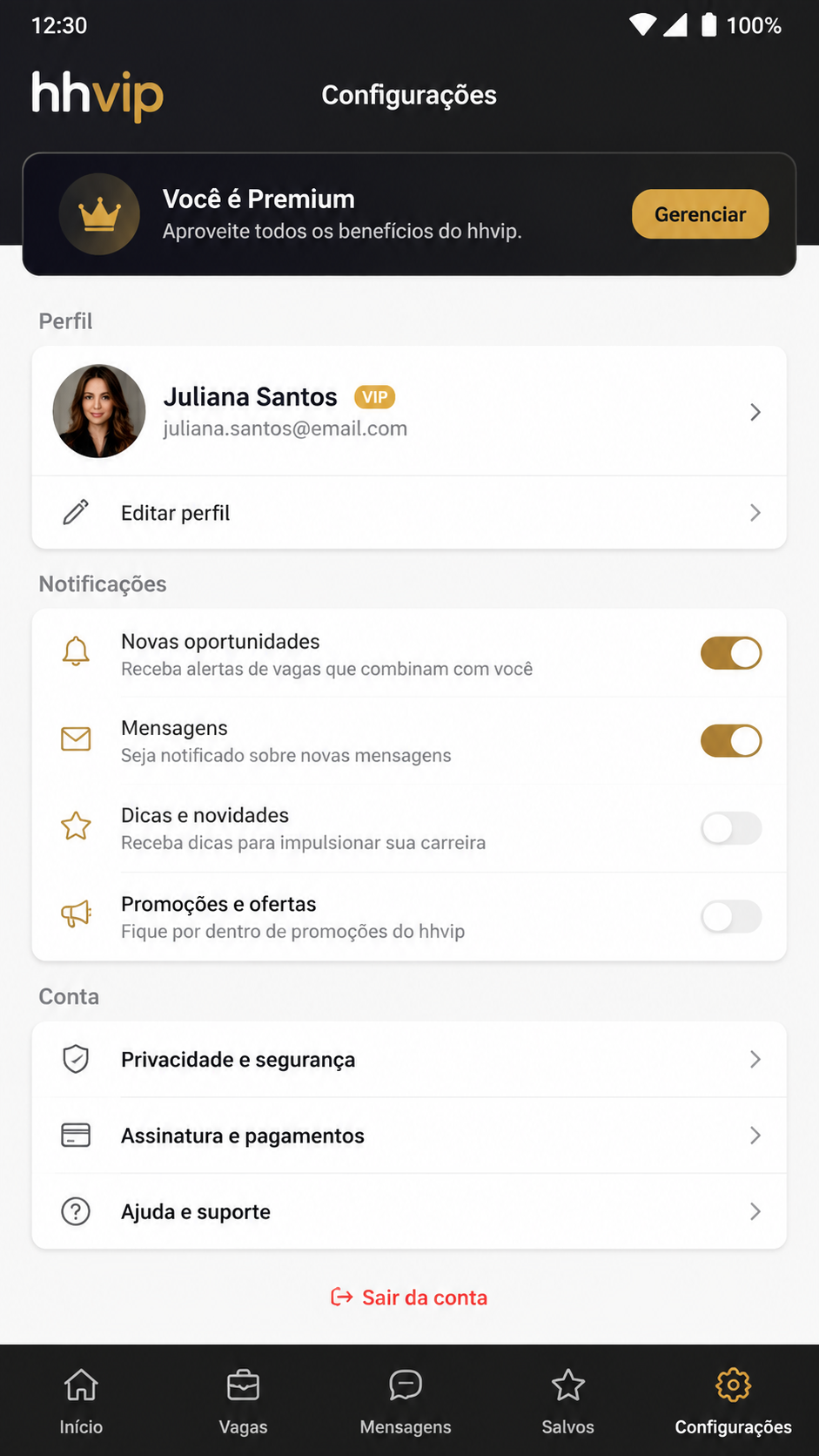Screen dimensions: 819x1456
Task: Toggle on Promoções e ofertas
Action: point(731,916)
